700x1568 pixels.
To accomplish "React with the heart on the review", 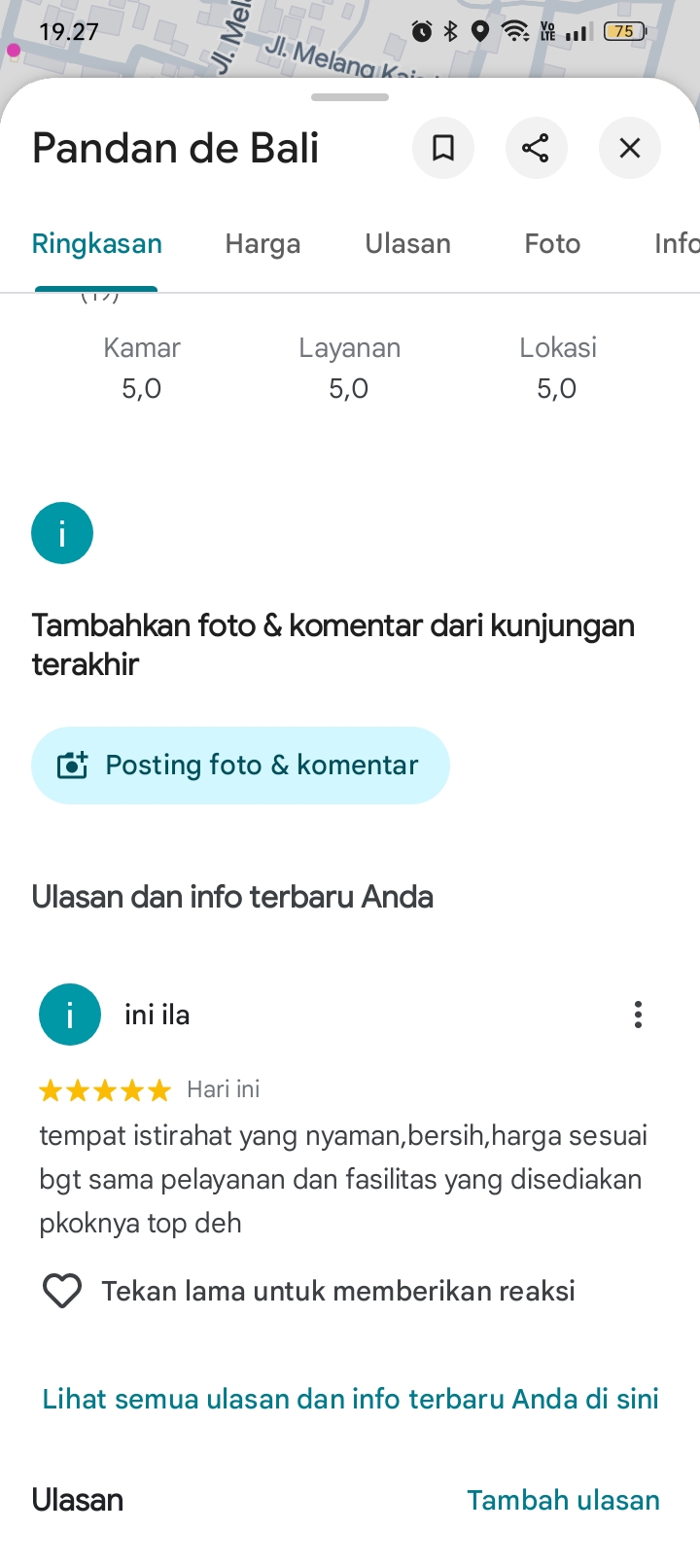I will [x=62, y=1291].
